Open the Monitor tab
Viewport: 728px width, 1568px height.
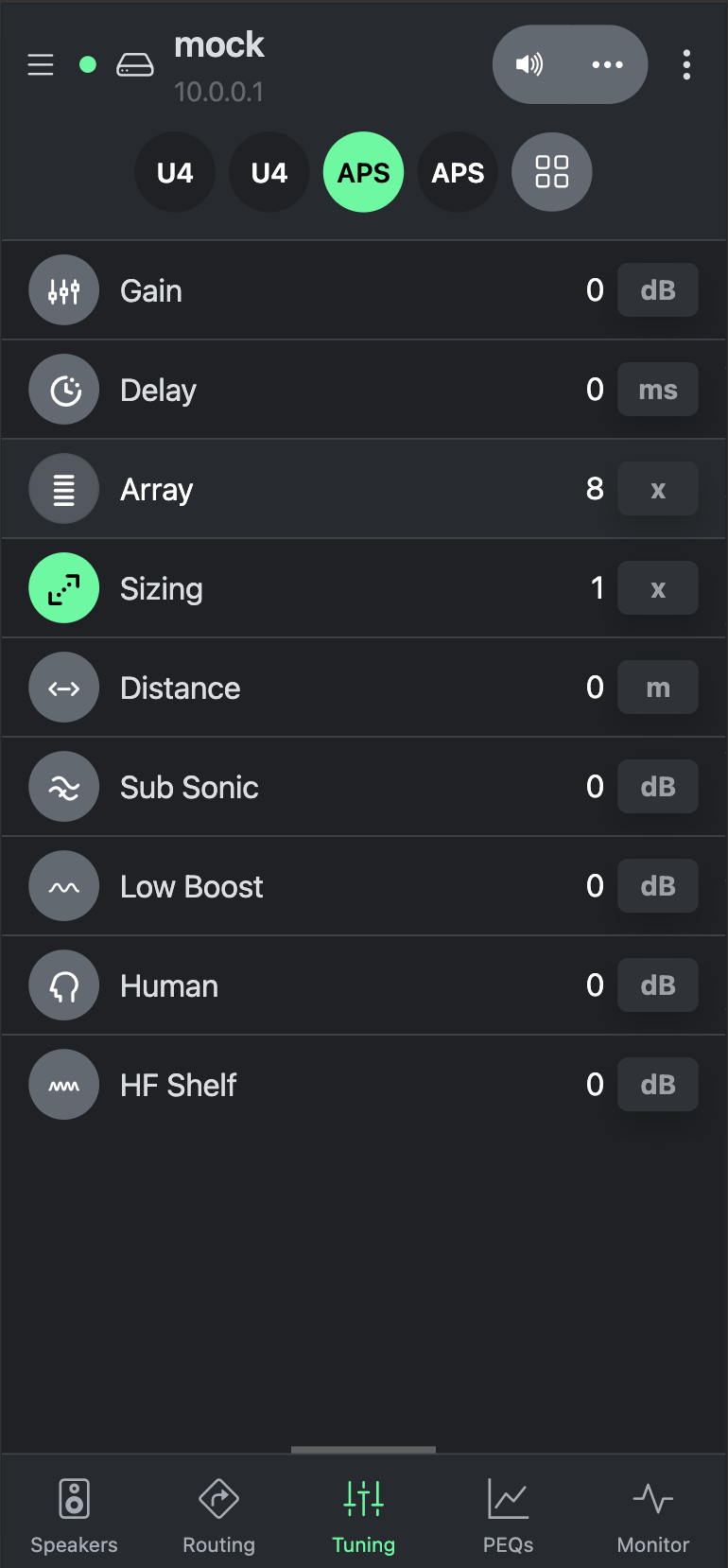point(653,1515)
